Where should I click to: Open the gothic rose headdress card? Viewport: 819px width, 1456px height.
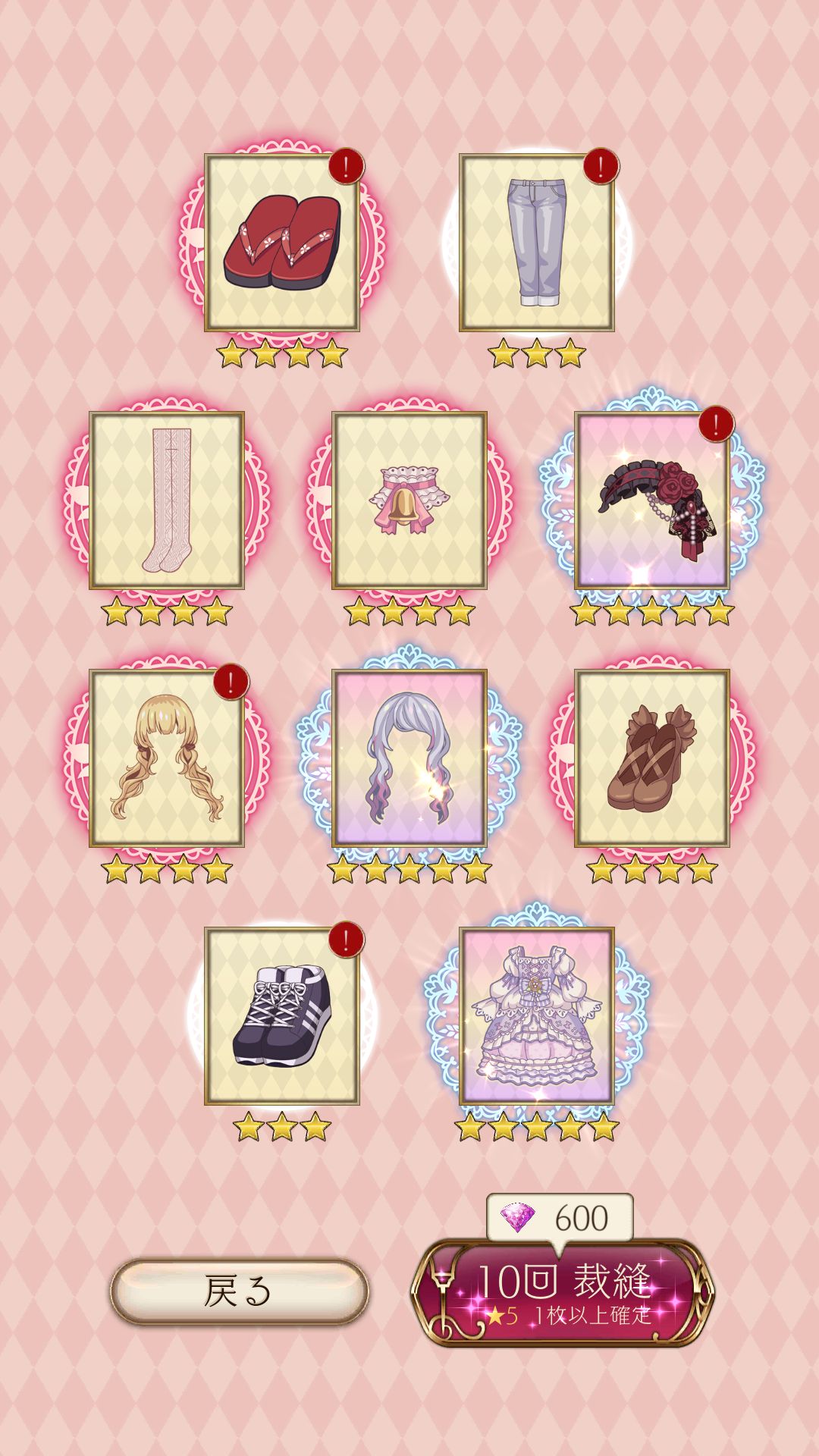coord(652,500)
